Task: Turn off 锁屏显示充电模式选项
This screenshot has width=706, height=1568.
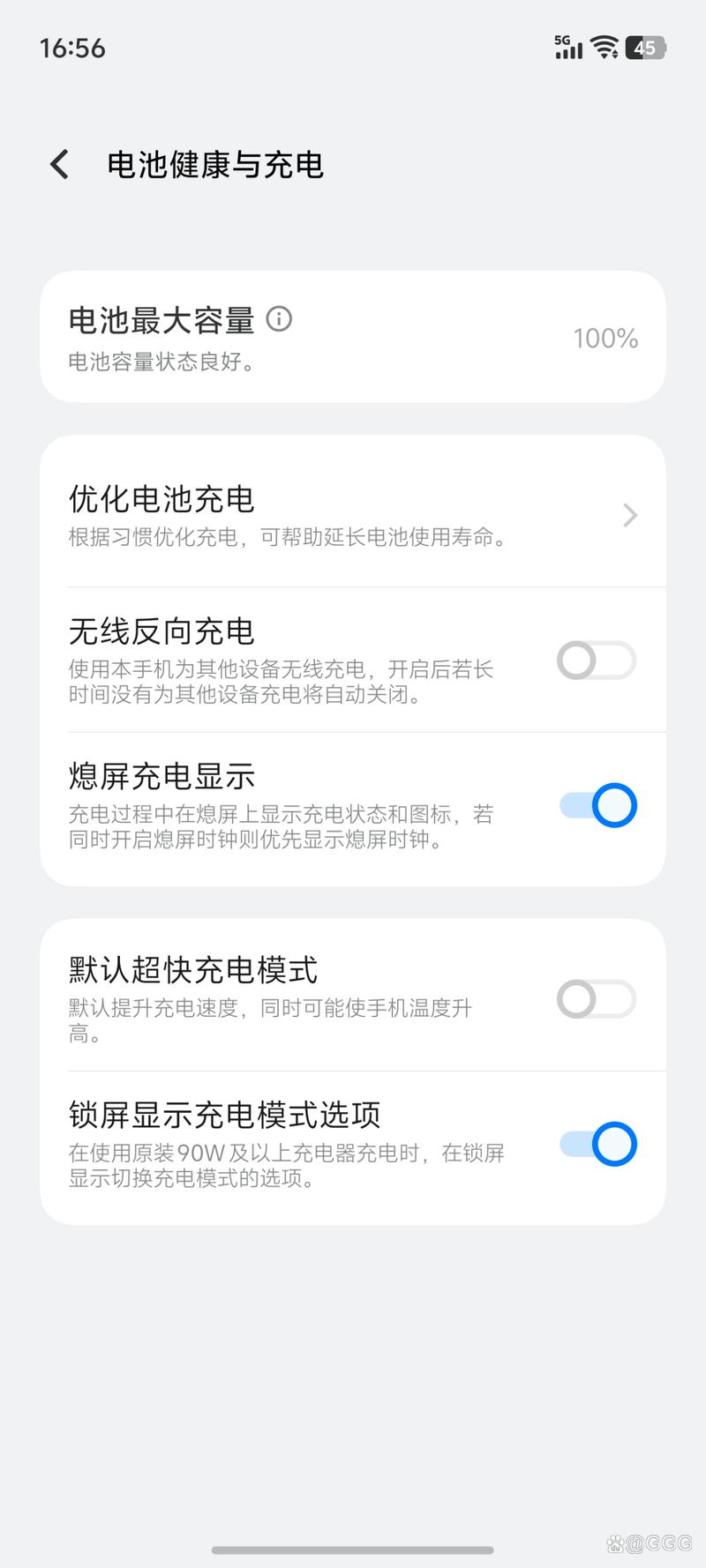Action: point(597,1144)
